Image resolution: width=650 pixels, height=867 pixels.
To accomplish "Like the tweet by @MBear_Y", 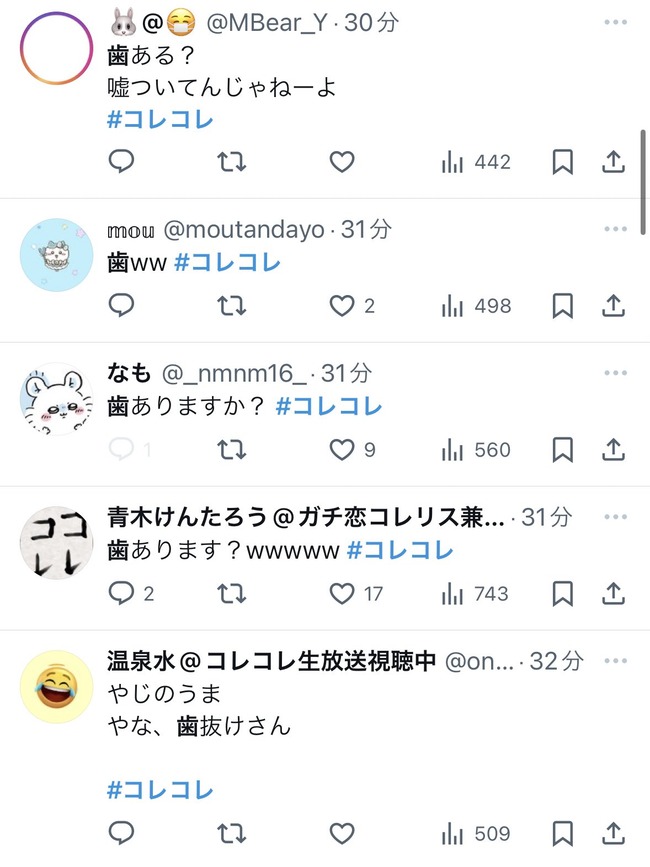I will tap(342, 163).
